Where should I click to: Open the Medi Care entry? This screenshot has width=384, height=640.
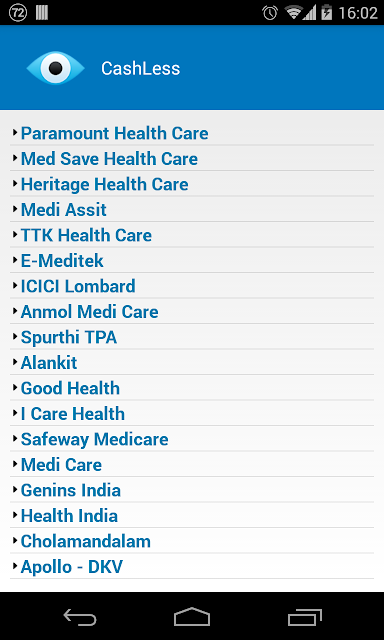tap(192, 464)
